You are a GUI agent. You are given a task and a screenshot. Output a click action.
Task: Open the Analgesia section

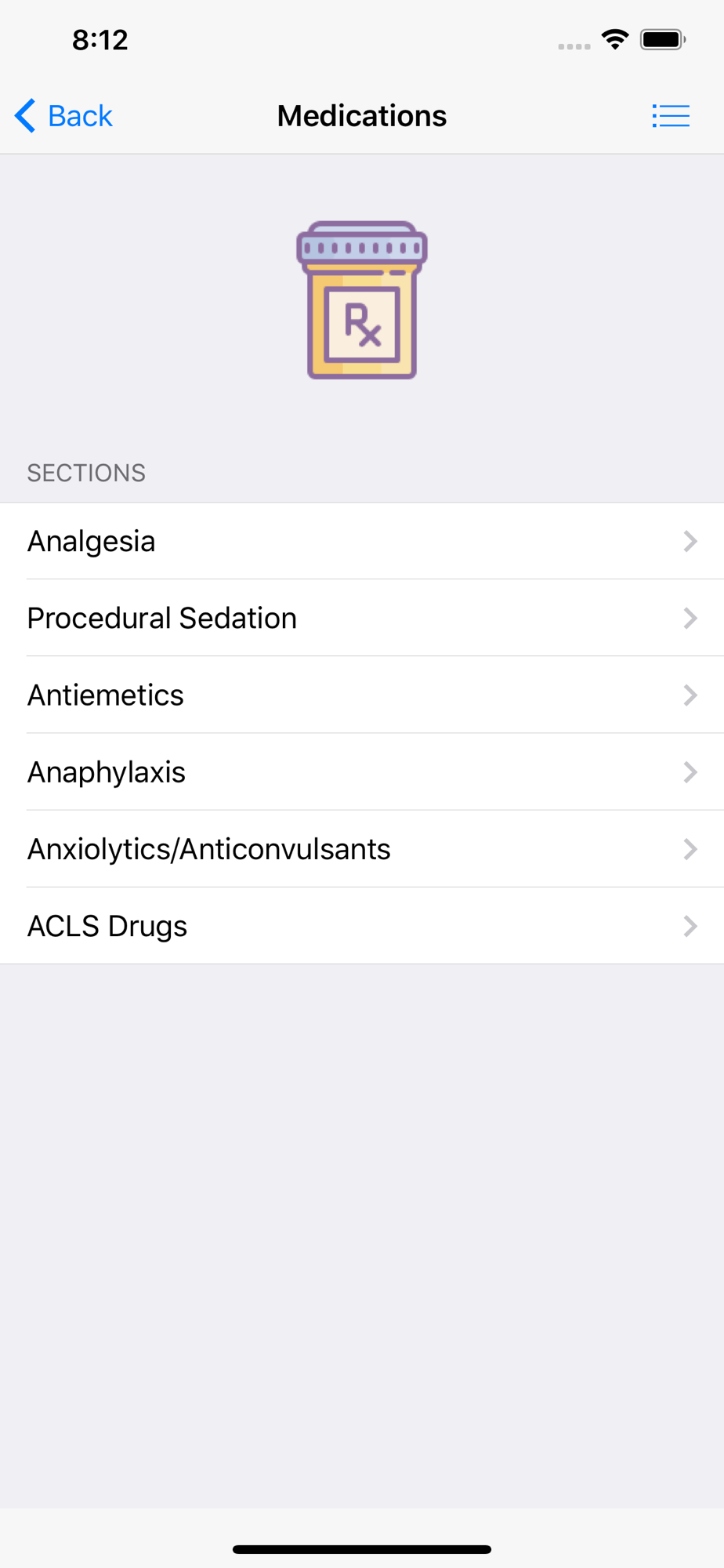362,541
